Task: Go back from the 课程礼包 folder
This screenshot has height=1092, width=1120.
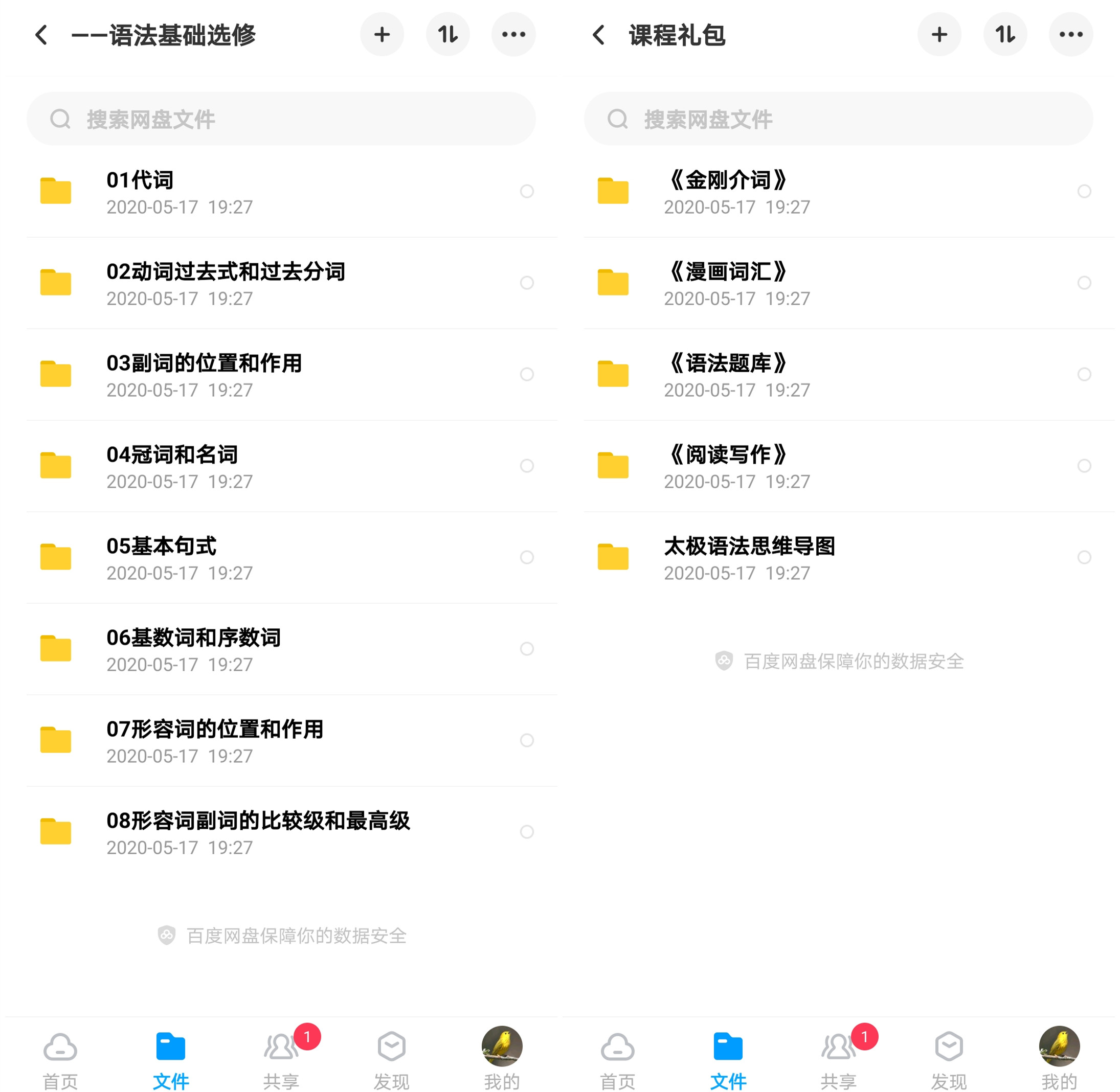Action: point(598,35)
